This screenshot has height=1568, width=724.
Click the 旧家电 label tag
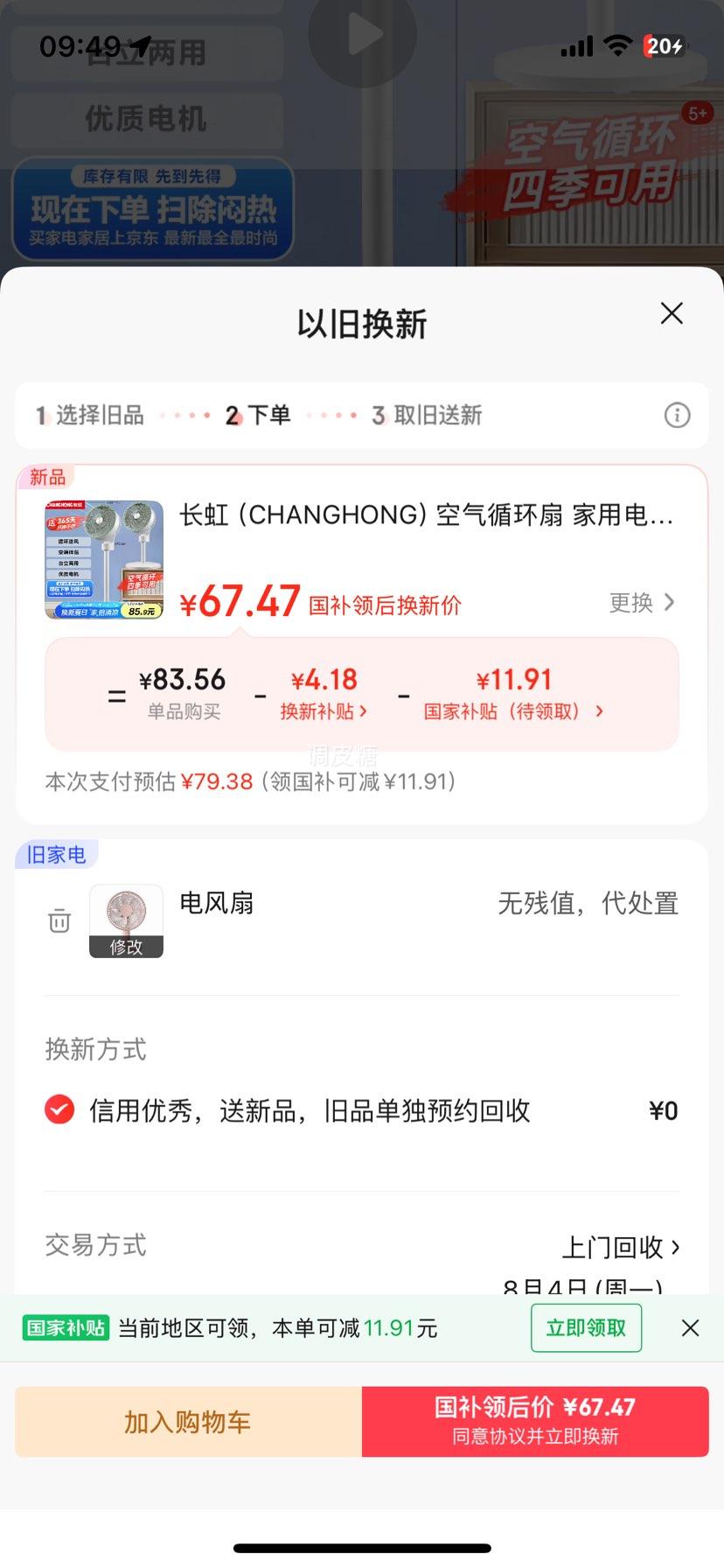(x=55, y=854)
